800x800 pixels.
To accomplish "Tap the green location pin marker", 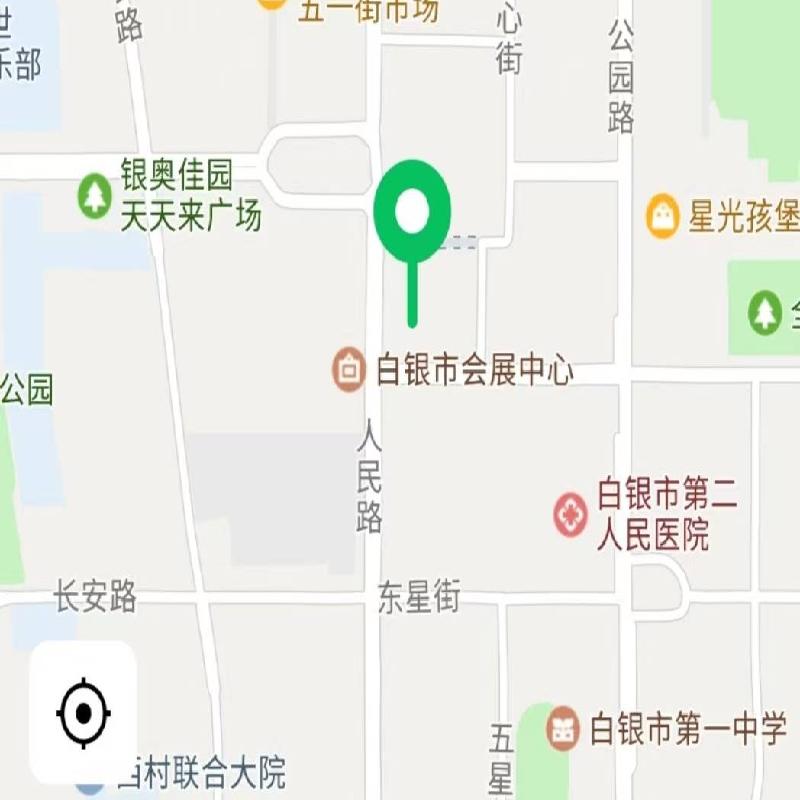I will pos(412,212).
